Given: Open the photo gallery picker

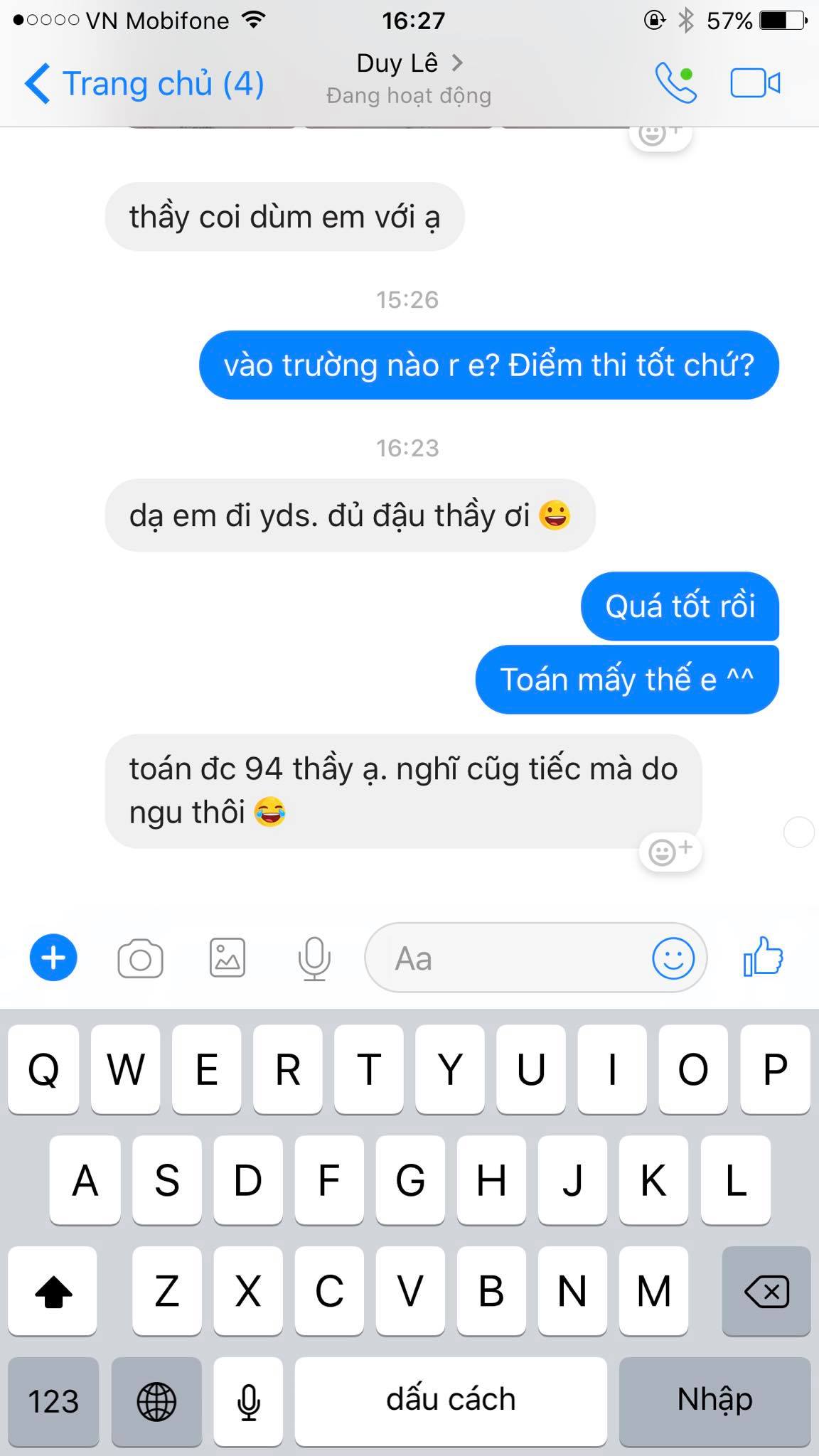Looking at the screenshot, I should click(227, 958).
